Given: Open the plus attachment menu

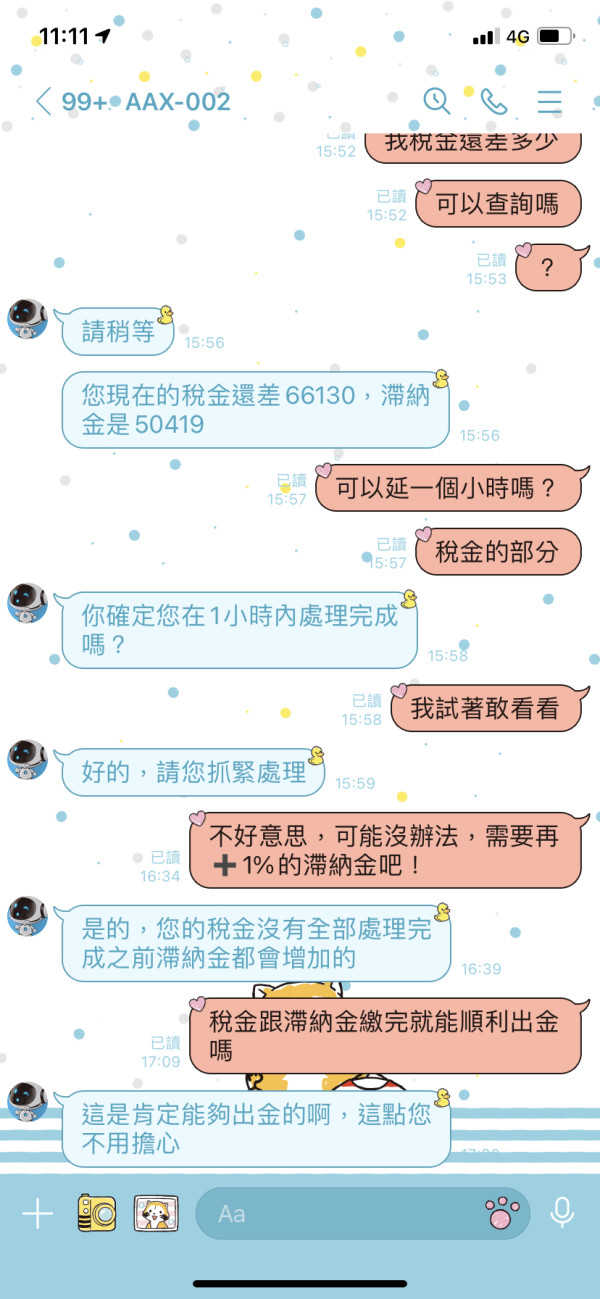Looking at the screenshot, I should point(37,1214).
